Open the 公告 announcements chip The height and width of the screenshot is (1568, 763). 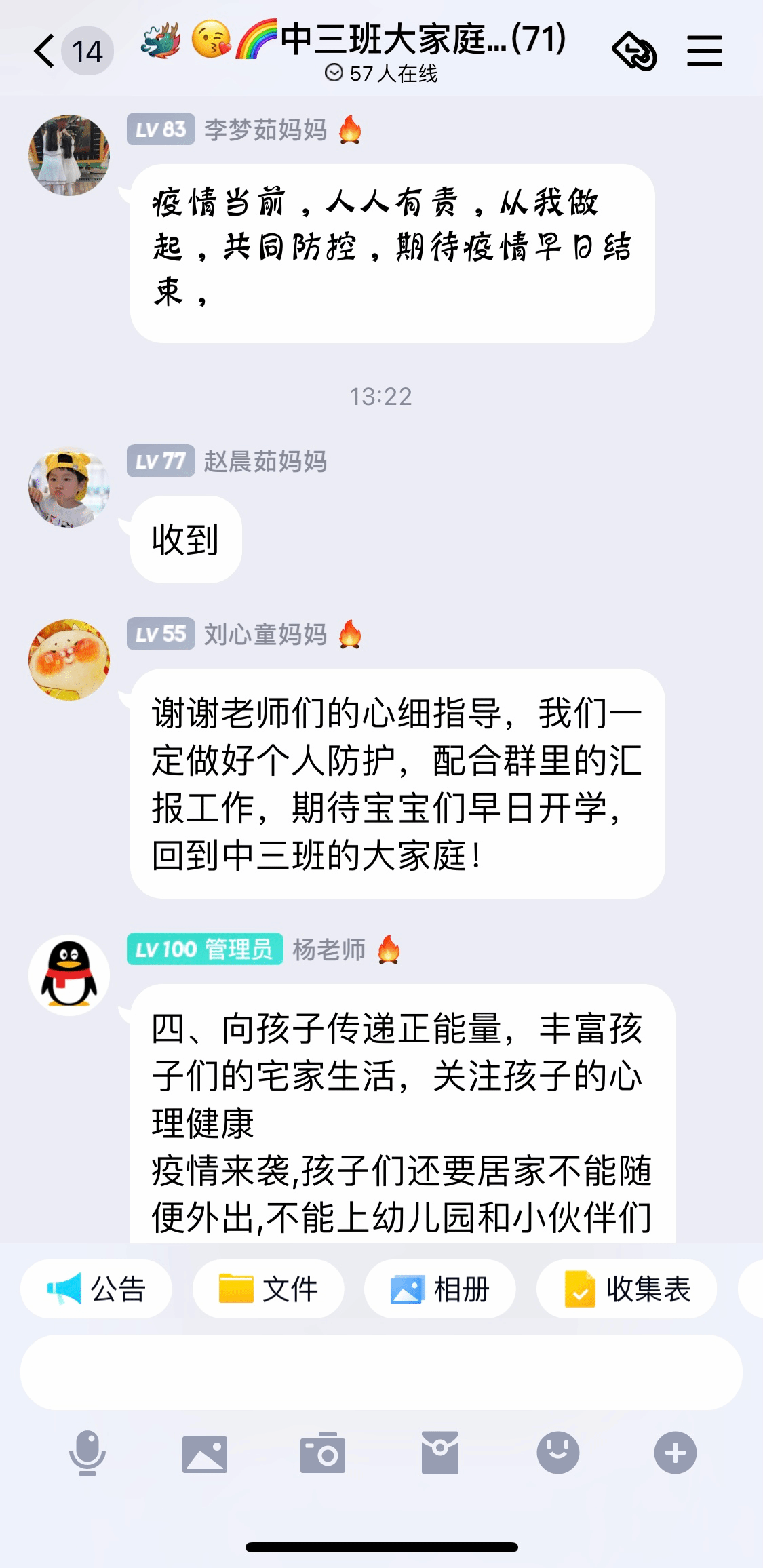(x=96, y=1289)
